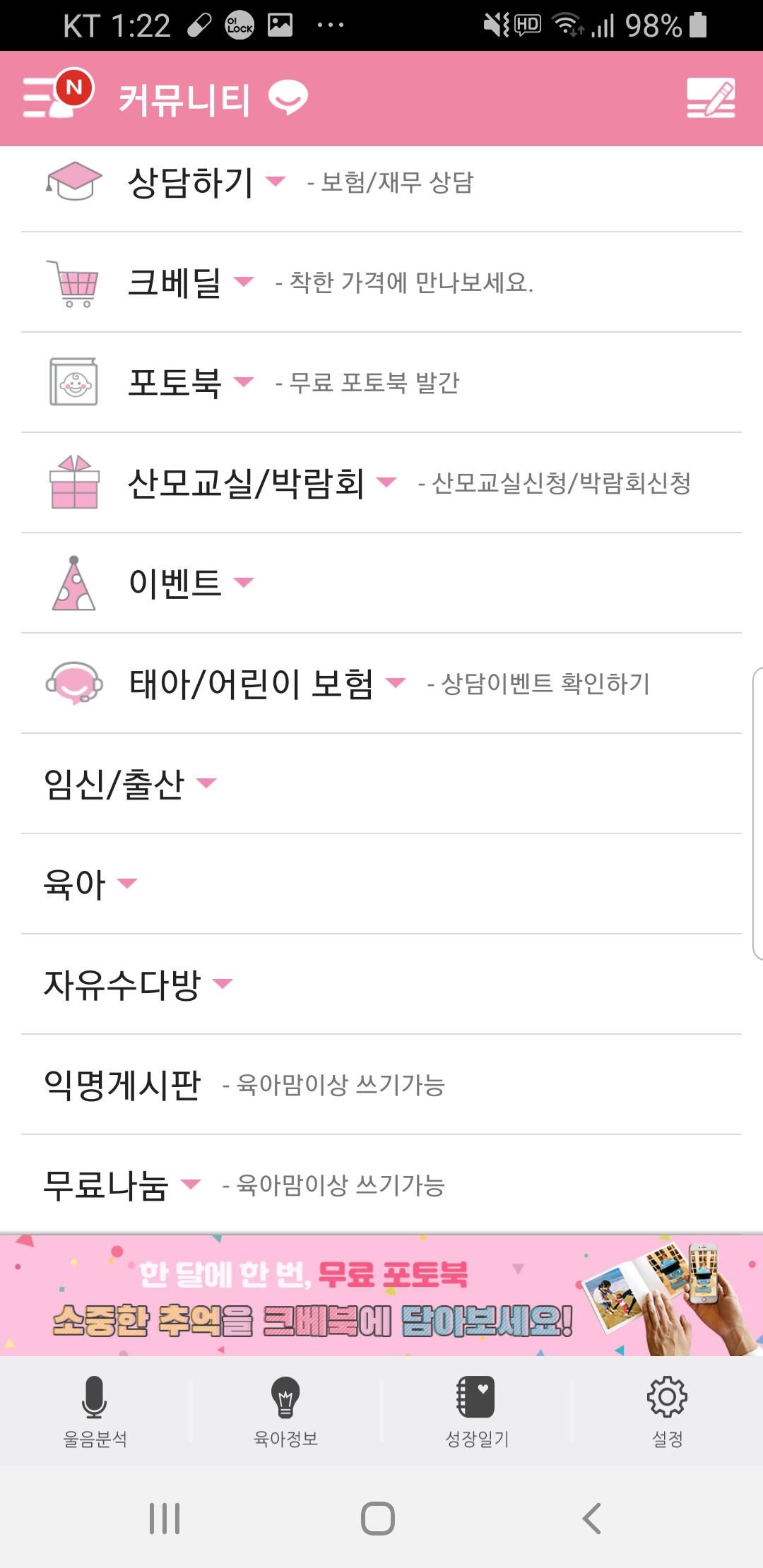Open the 익명게시판 board
This screenshot has height=1568, width=763.
(x=381, y=1085)
